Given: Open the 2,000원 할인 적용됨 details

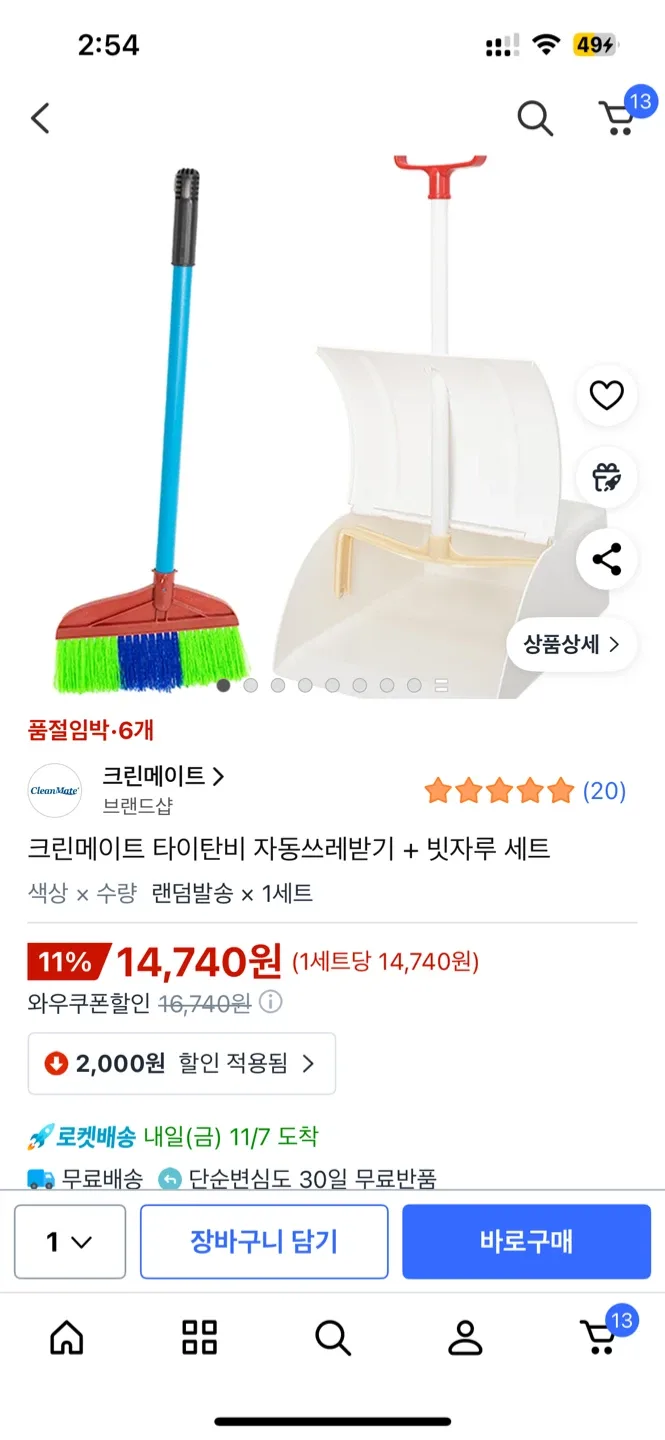Looking at the screenshot, I should [181, 1064].
